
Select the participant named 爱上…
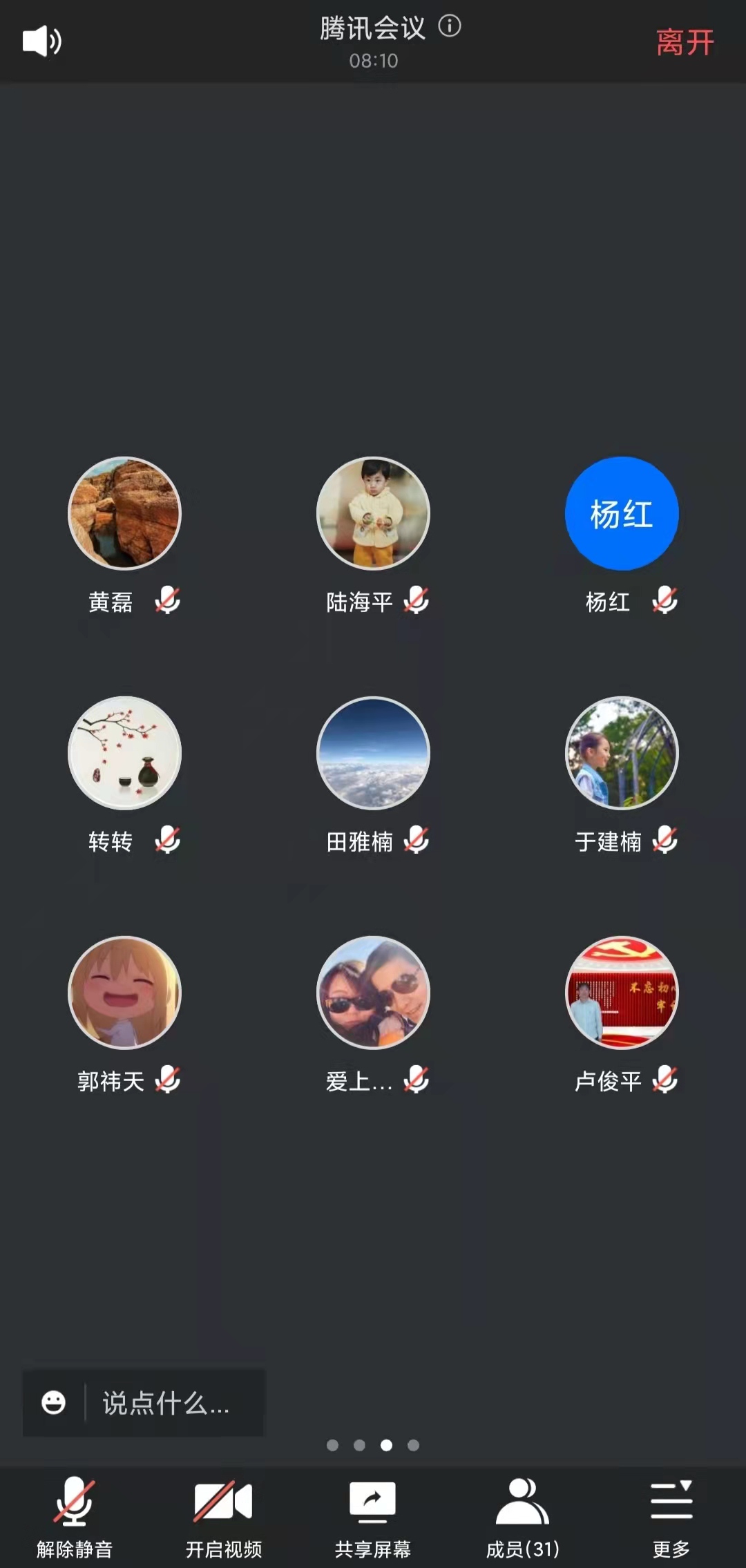click(373, 993)
